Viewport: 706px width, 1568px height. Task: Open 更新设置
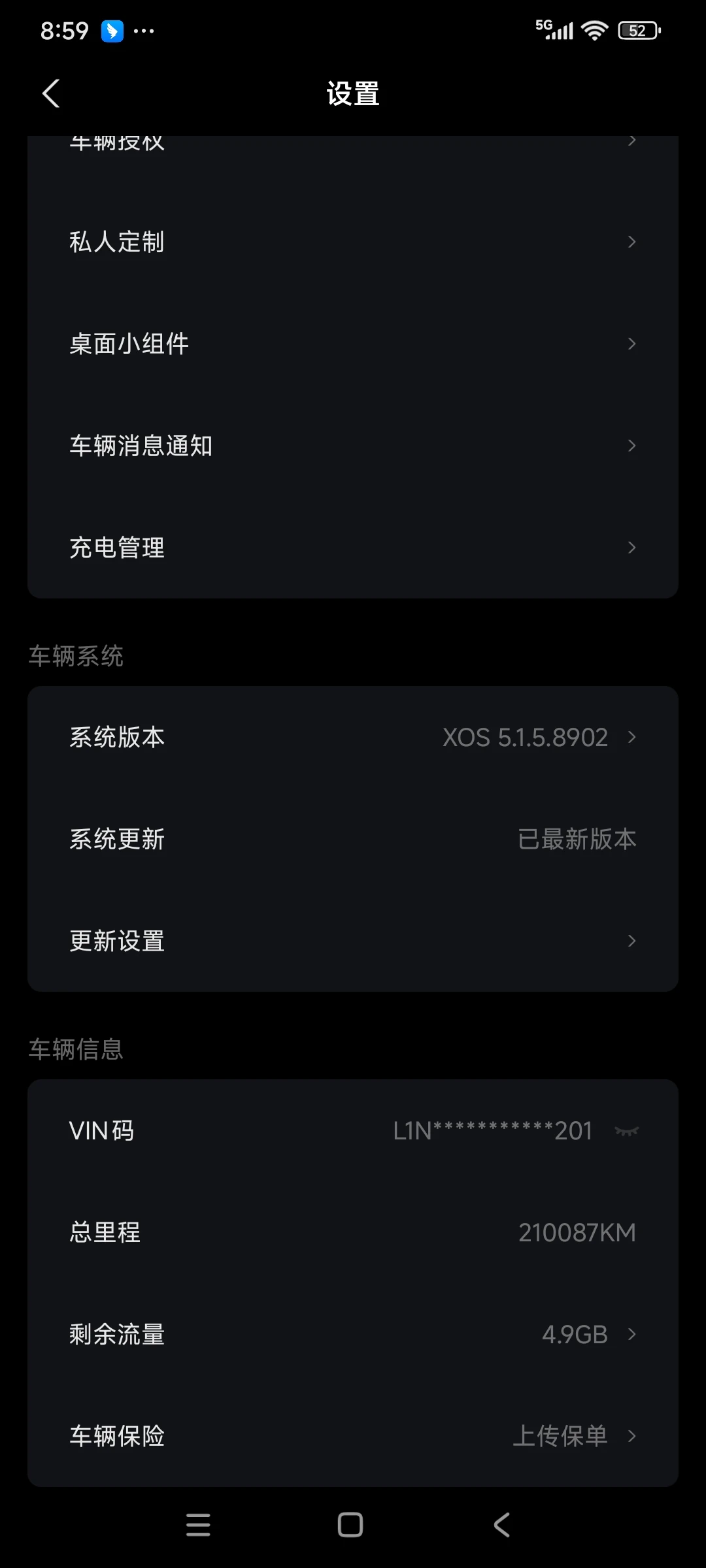pyautogui.click(x=353, y=941)
